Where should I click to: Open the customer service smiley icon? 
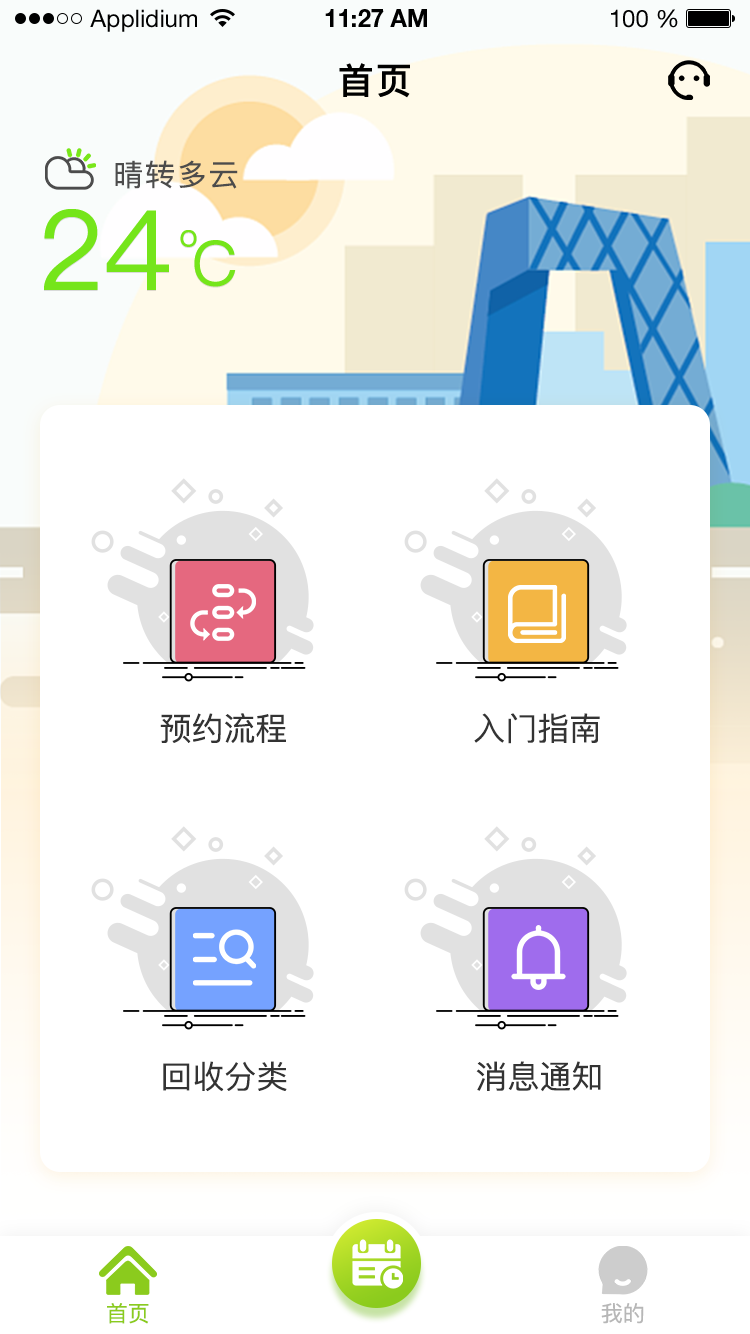[x=686, y=80]
